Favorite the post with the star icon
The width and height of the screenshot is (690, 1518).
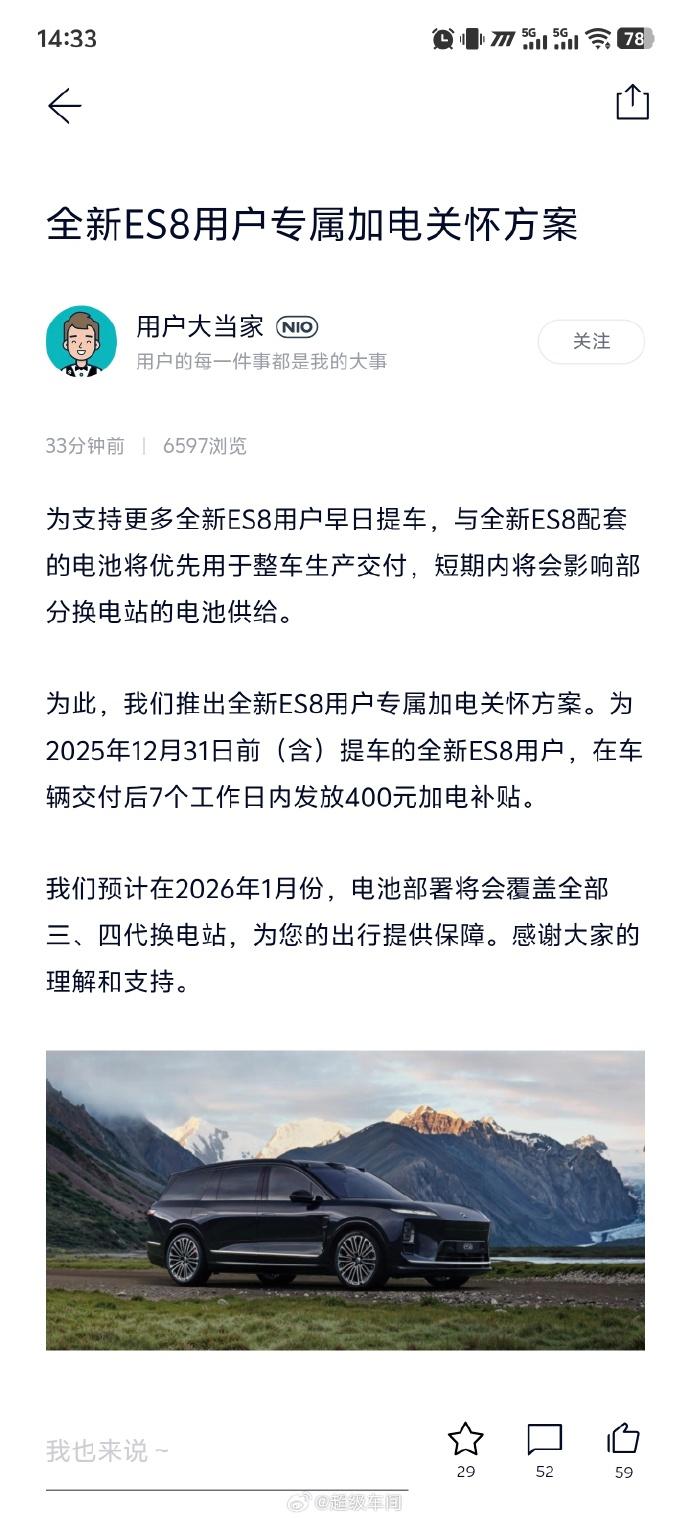click(465, 1439)
